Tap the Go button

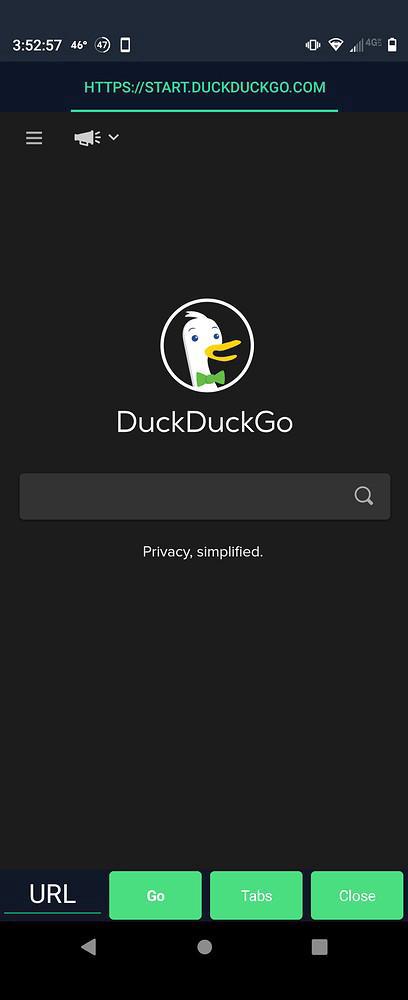[156, 895]
